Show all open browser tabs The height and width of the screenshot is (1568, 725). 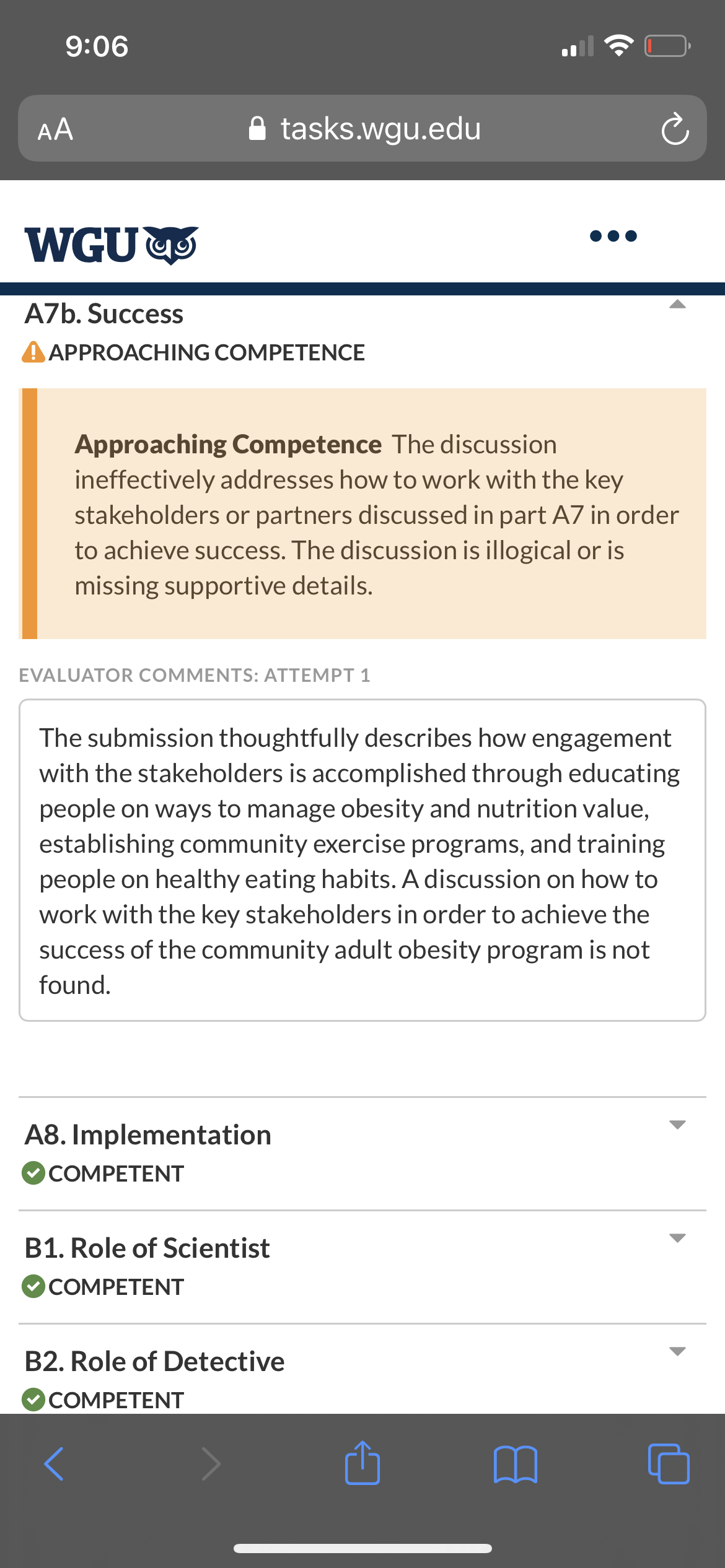click(669, 1464)
